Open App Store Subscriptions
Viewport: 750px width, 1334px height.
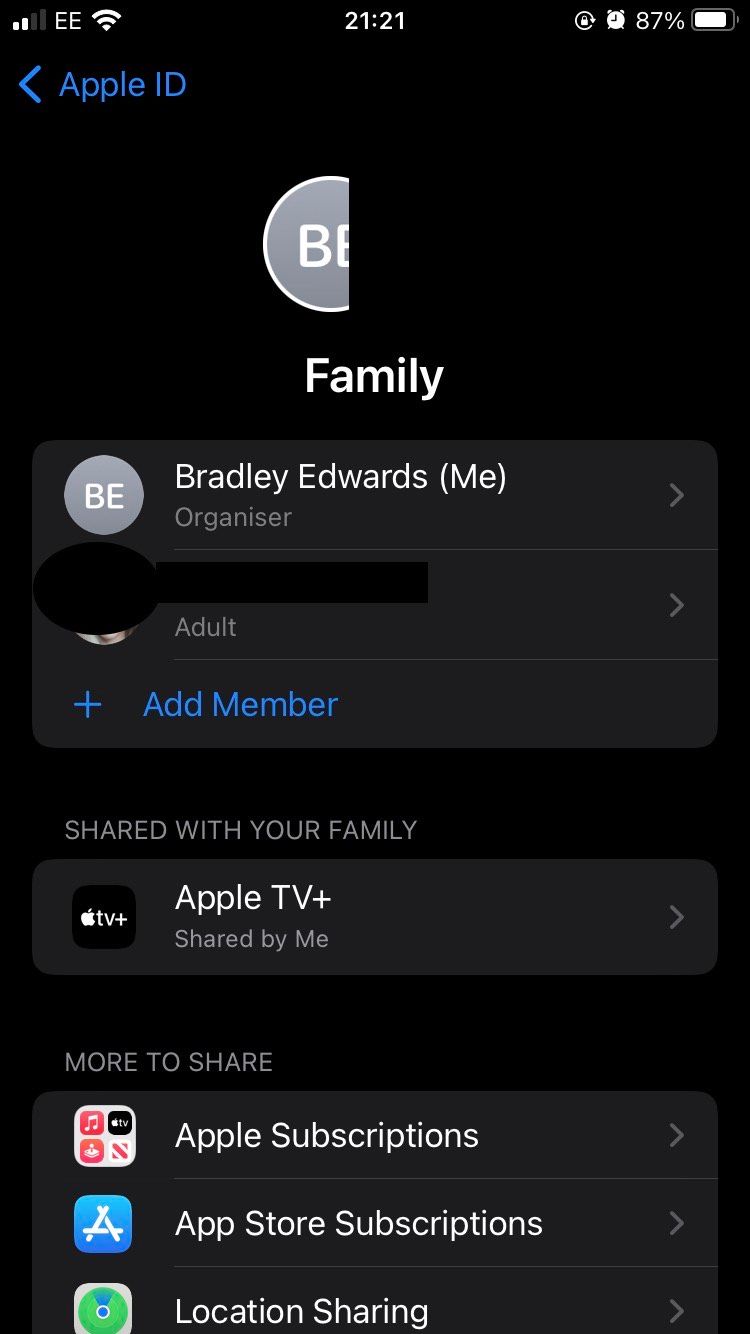point(375,1224)
